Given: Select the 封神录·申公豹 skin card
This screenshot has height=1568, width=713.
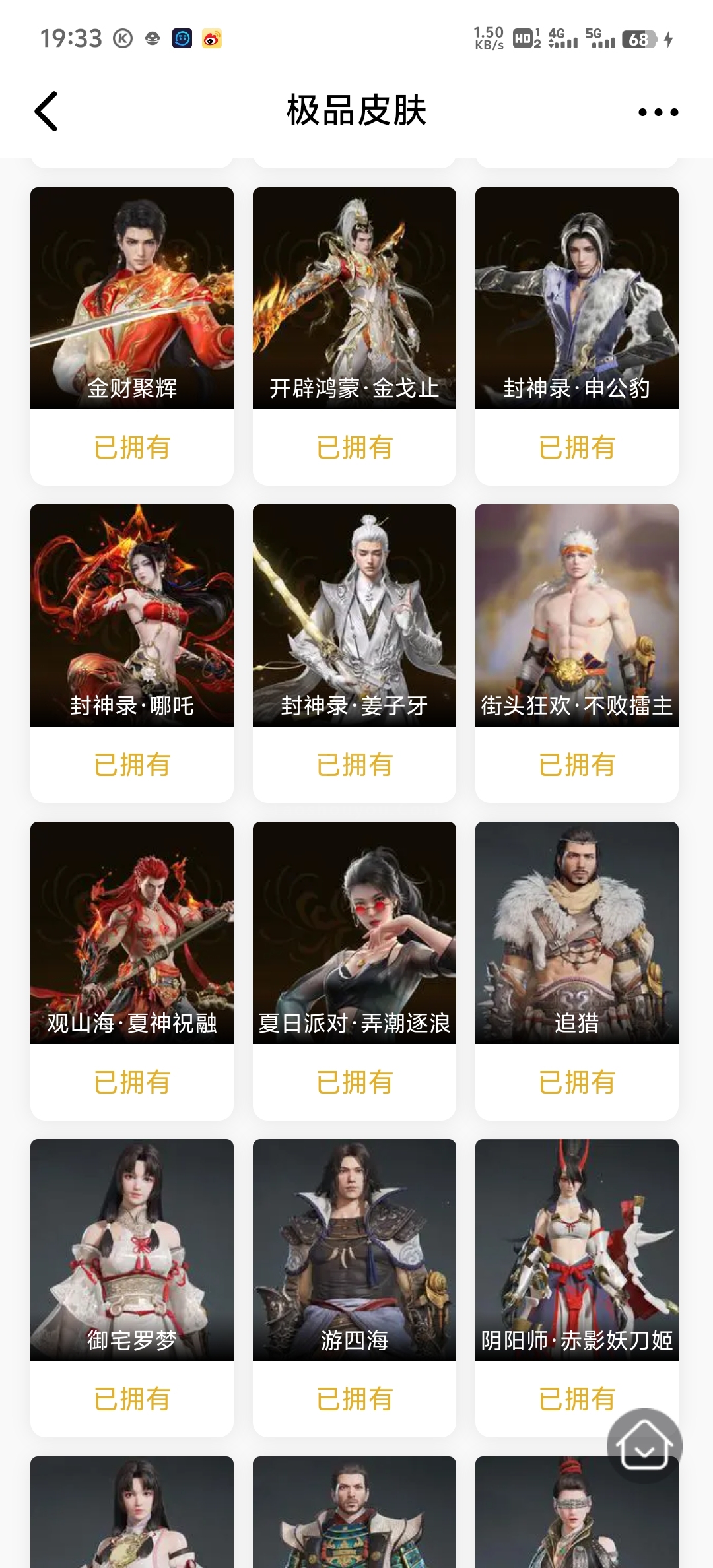Looking at the screenshot, I should click(x=577, y=298).
